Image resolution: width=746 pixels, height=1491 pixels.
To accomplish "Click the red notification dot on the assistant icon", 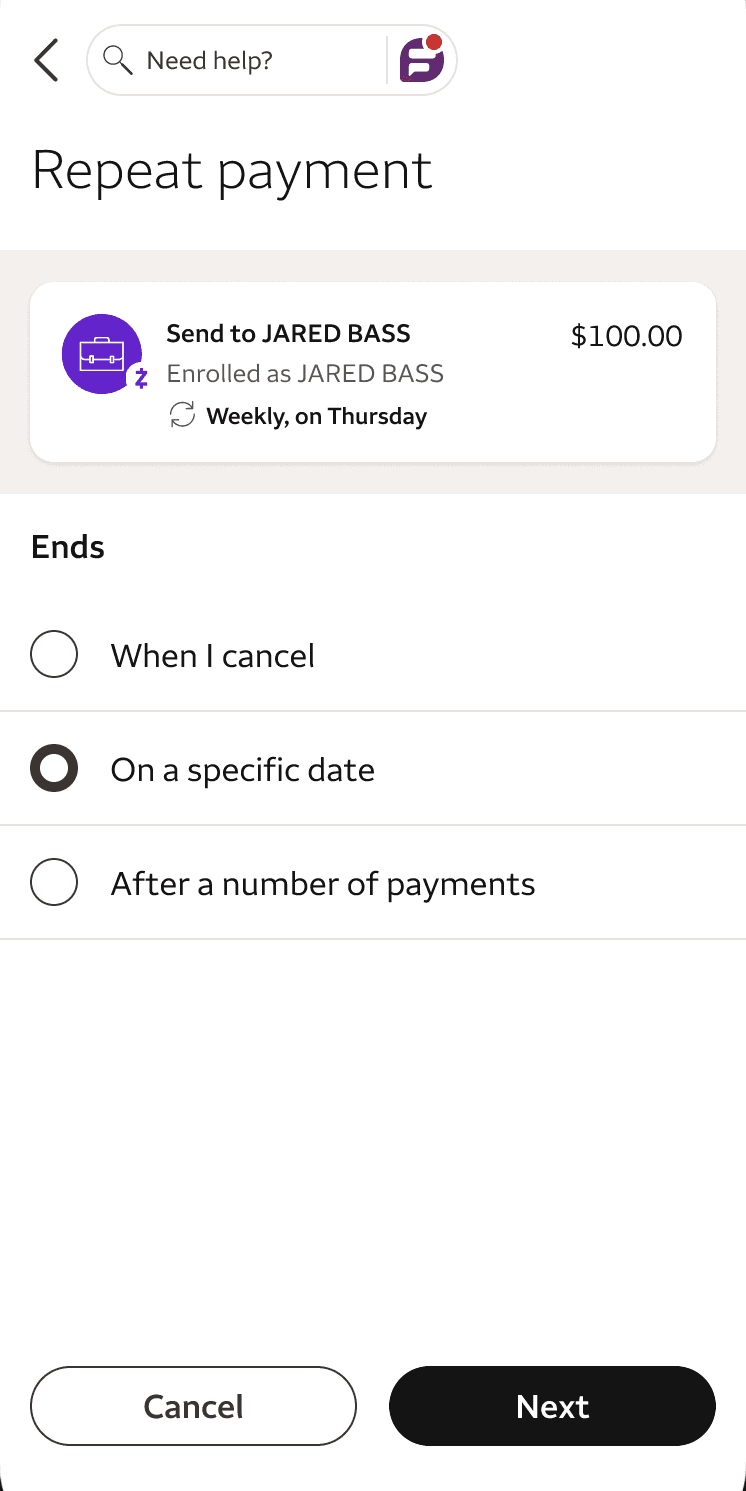I will coord(436,42).
